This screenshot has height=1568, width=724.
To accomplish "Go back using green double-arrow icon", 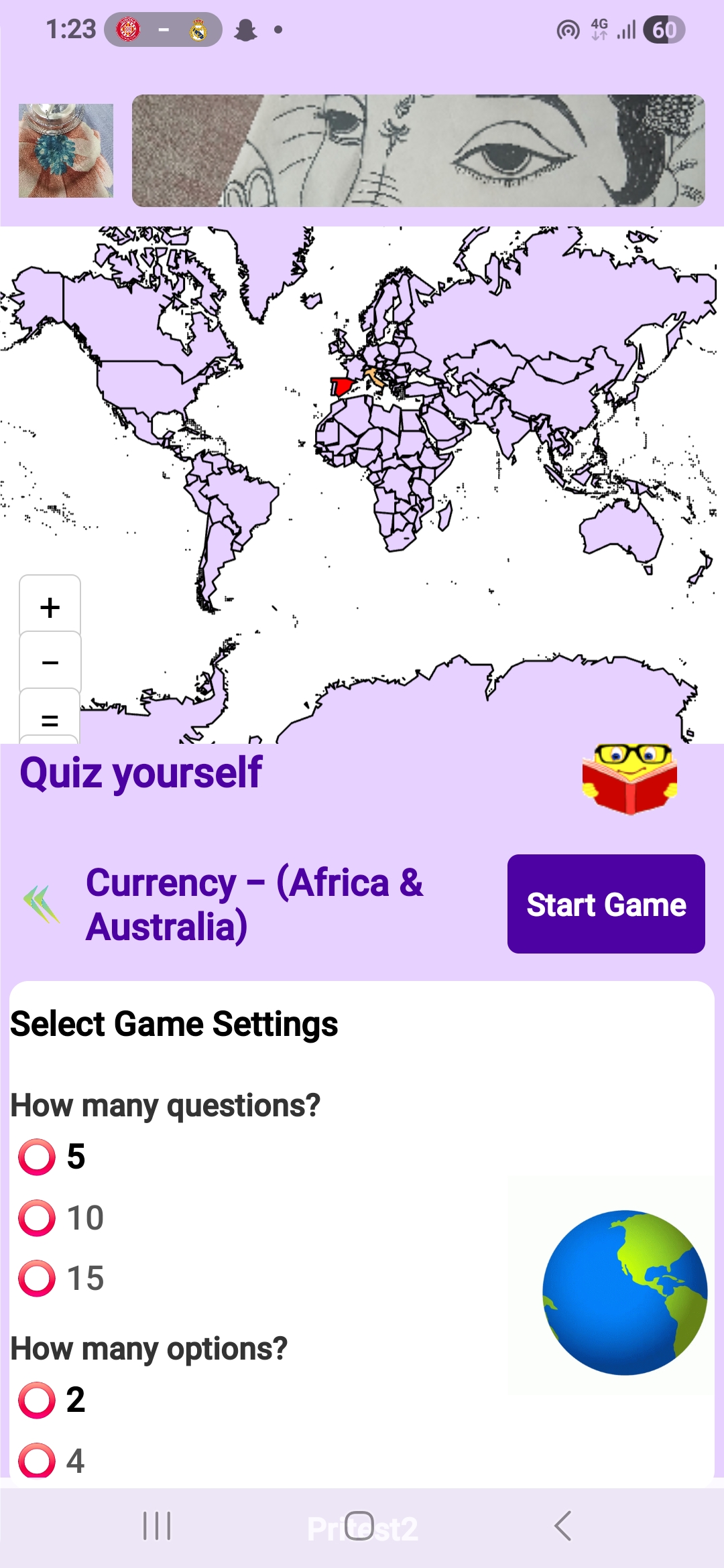I will click(42, 904).
